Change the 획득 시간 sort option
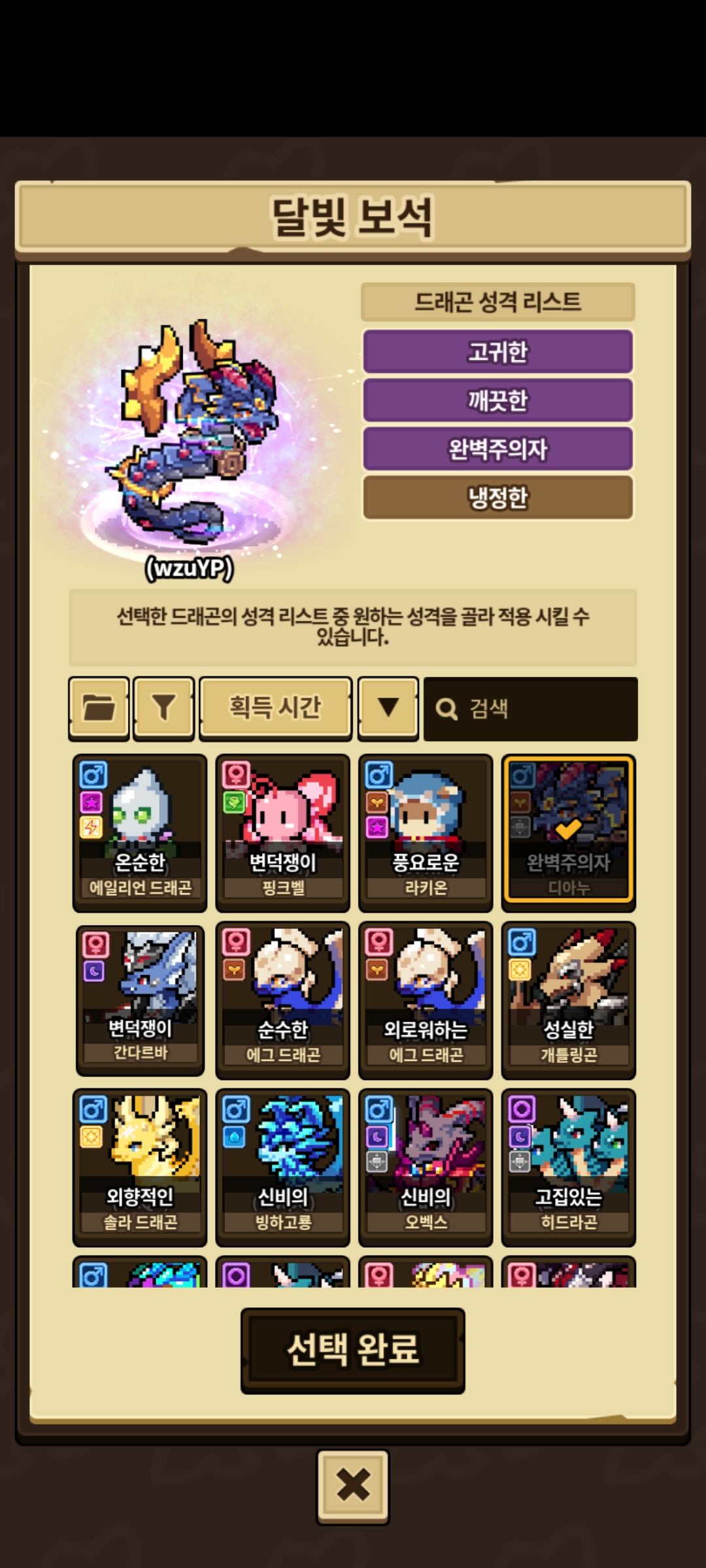 pos(275,708)
